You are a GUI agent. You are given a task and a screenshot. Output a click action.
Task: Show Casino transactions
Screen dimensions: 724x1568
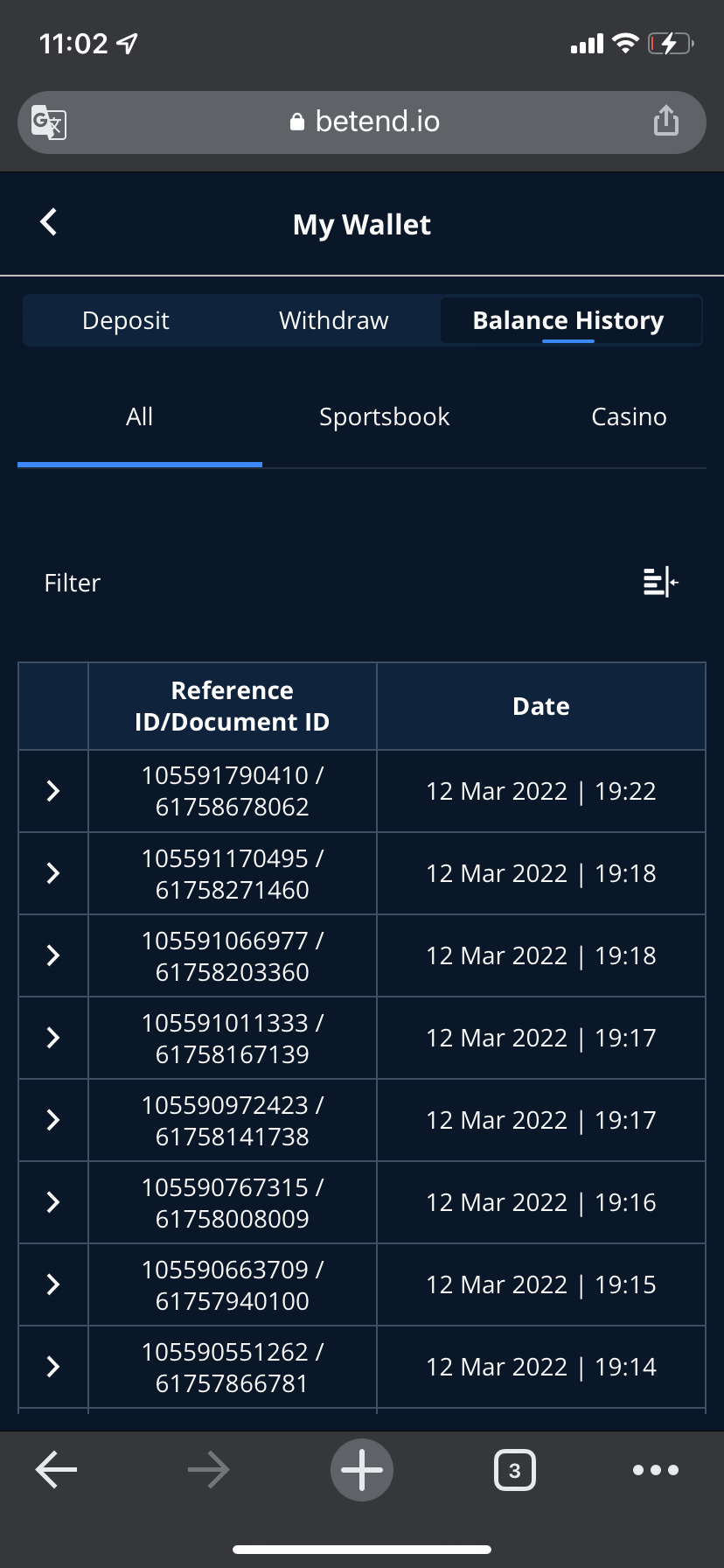pos(629,416)
